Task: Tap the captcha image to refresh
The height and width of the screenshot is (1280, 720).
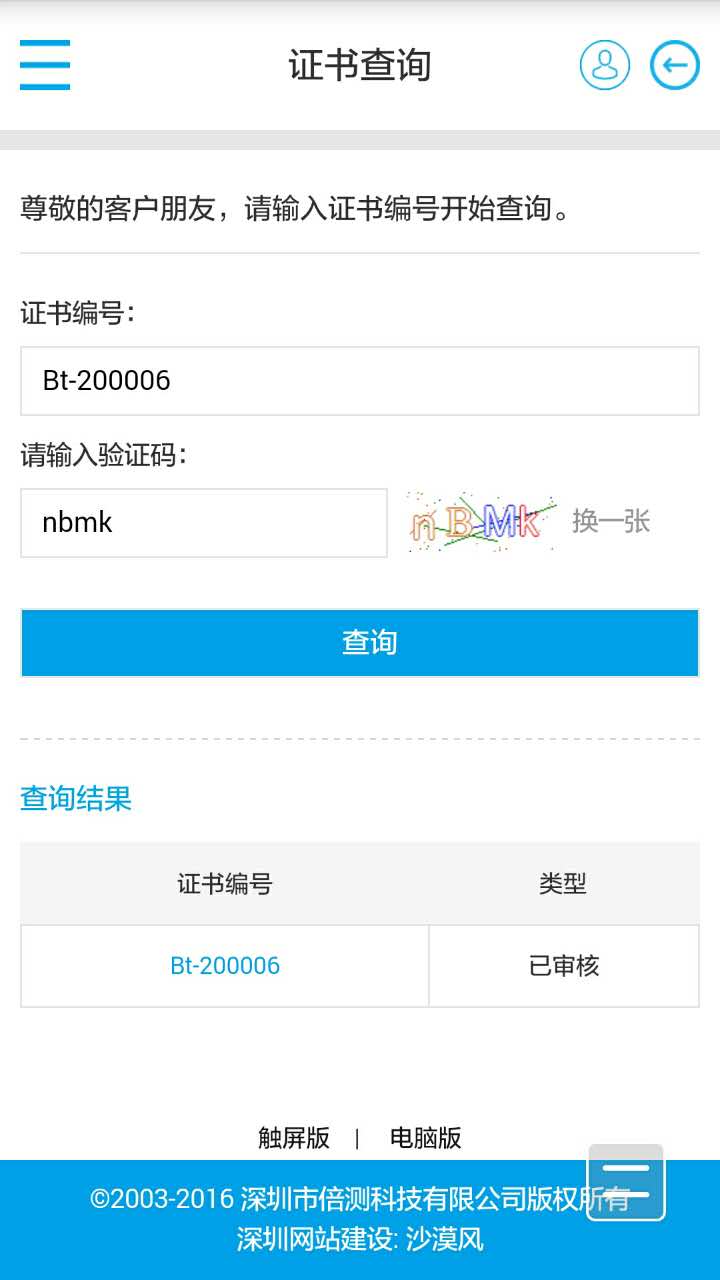Action: click(x=481, y=522)
